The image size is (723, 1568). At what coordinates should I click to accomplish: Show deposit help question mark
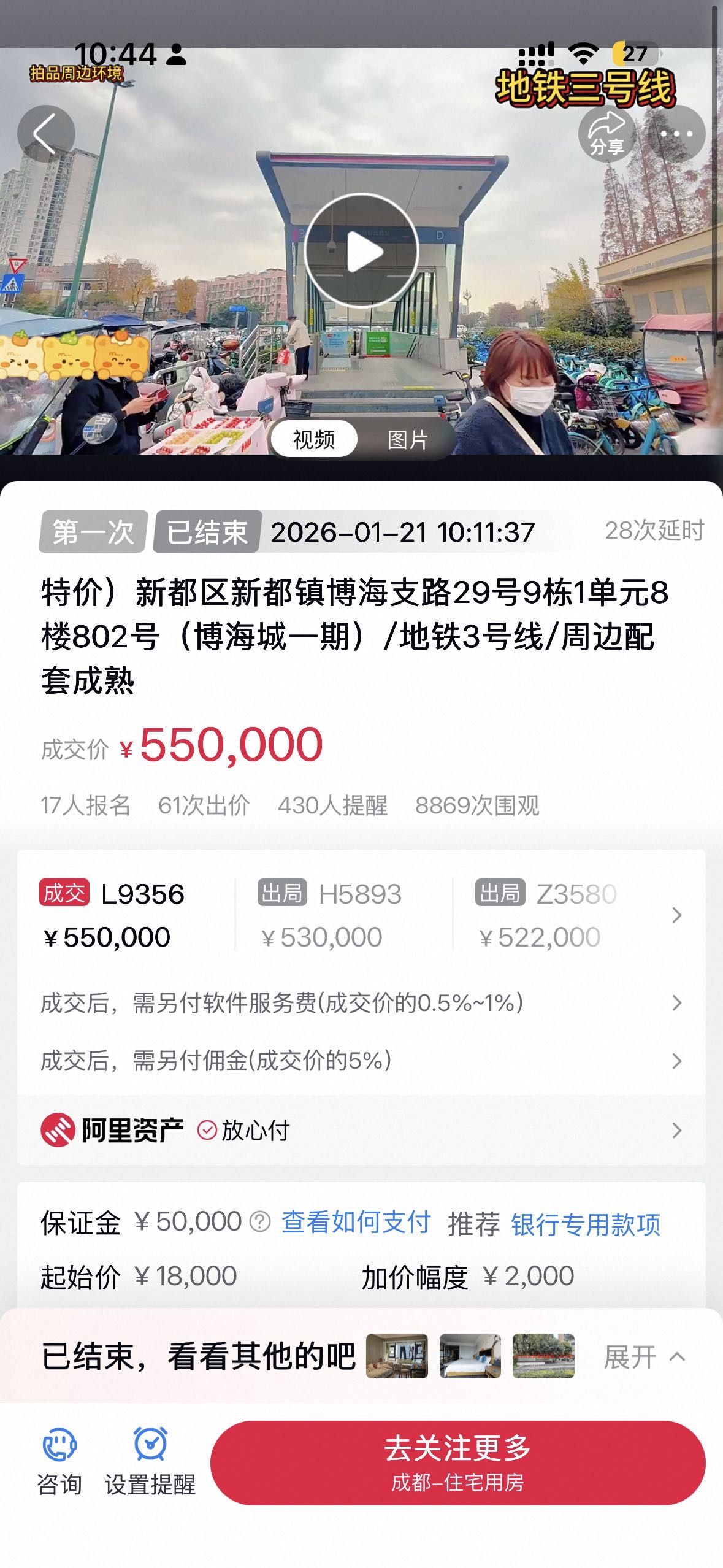(260, 1222)
